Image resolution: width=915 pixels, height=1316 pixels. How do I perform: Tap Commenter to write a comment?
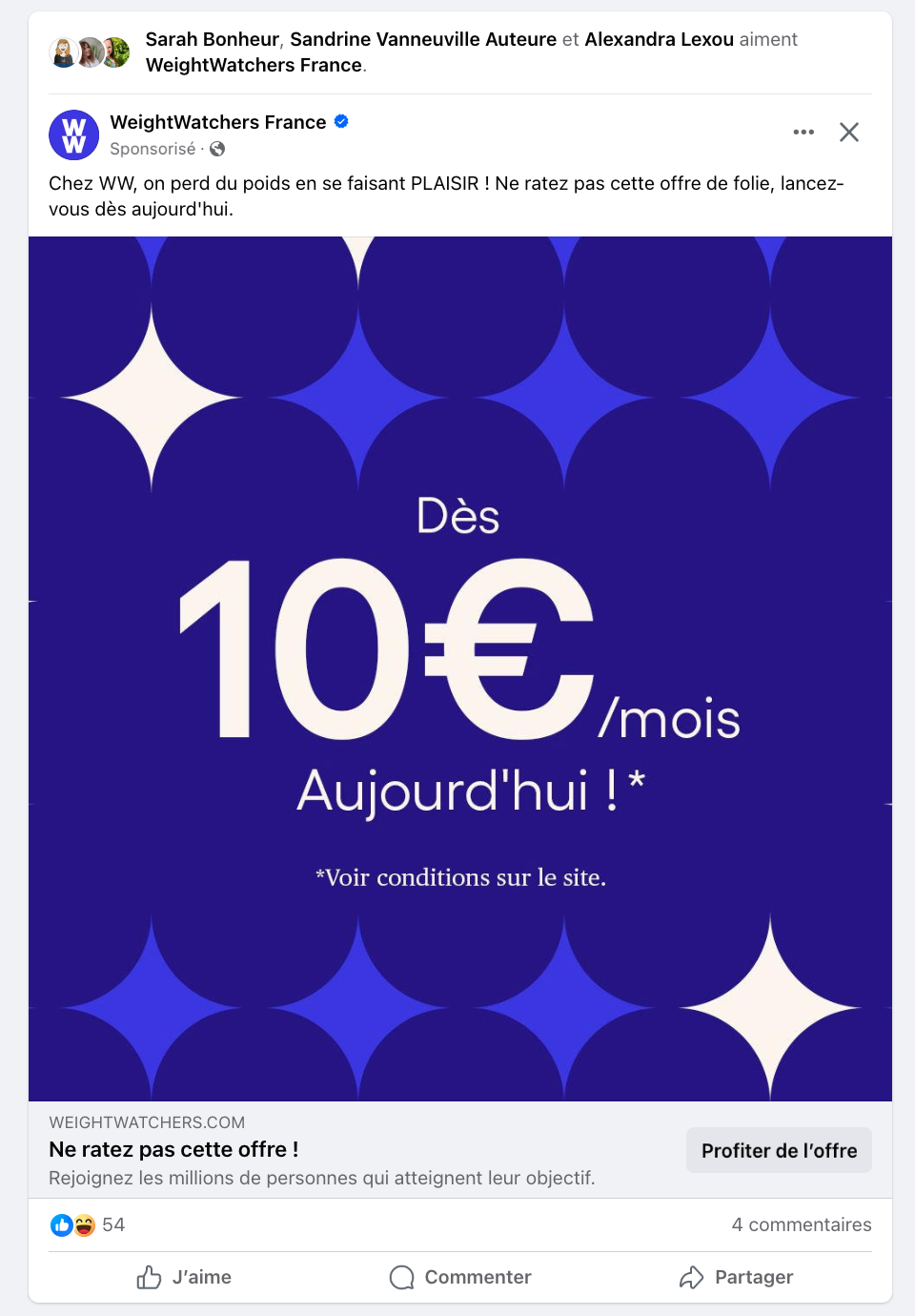pyautogui.click(x=460, y=1277)
